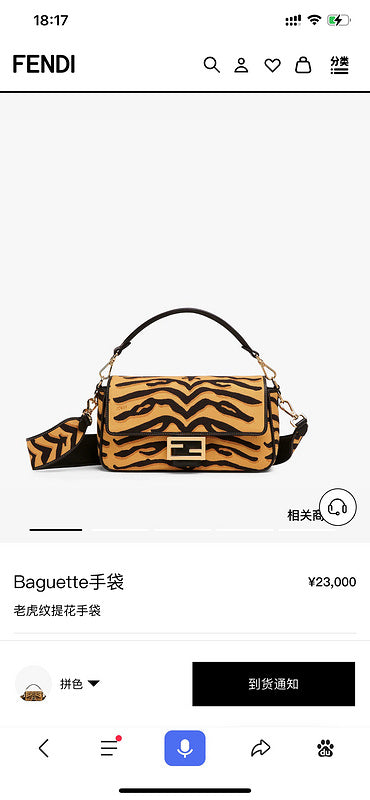Go back with the browser back arrow
The image size is (370, 800).
click(44, 748)
